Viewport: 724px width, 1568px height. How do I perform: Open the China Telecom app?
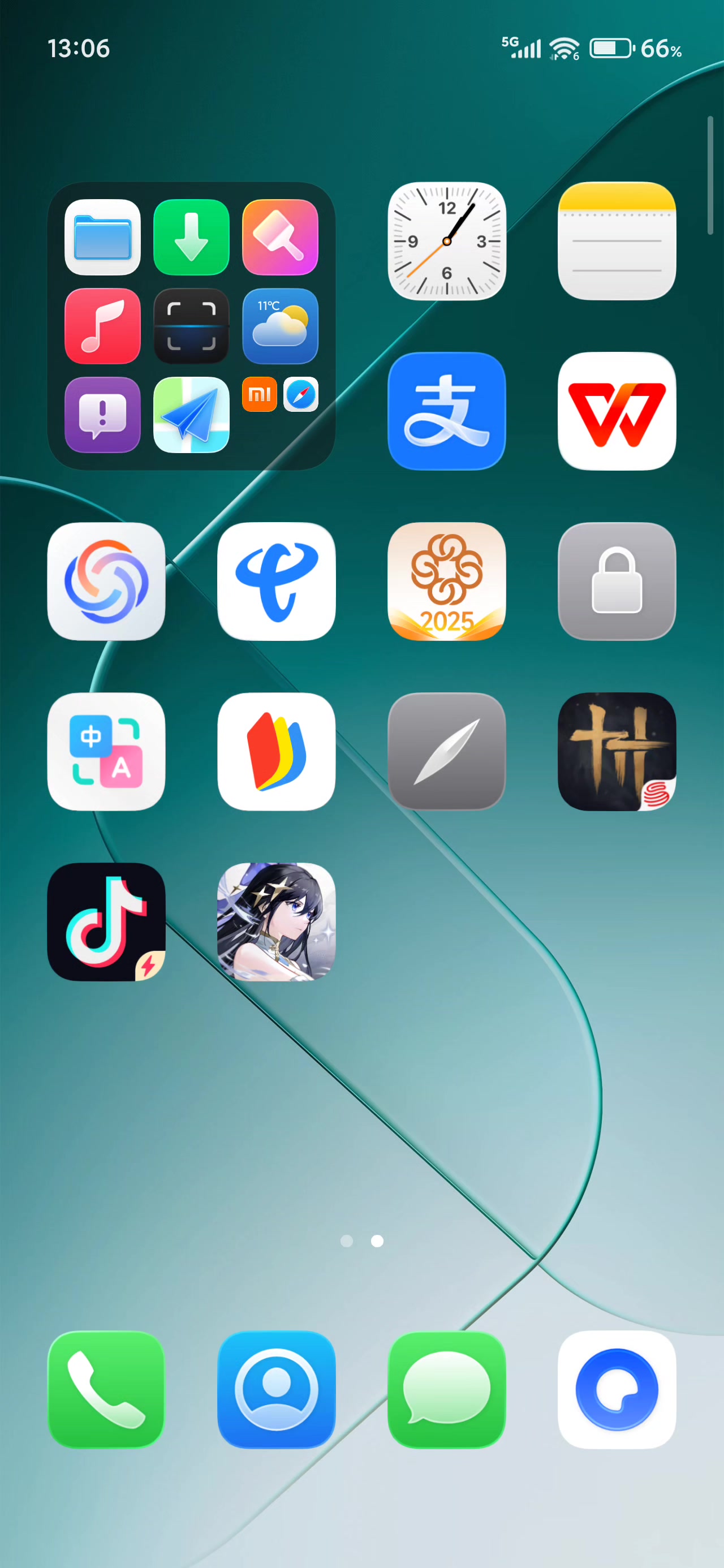point(277,581)
